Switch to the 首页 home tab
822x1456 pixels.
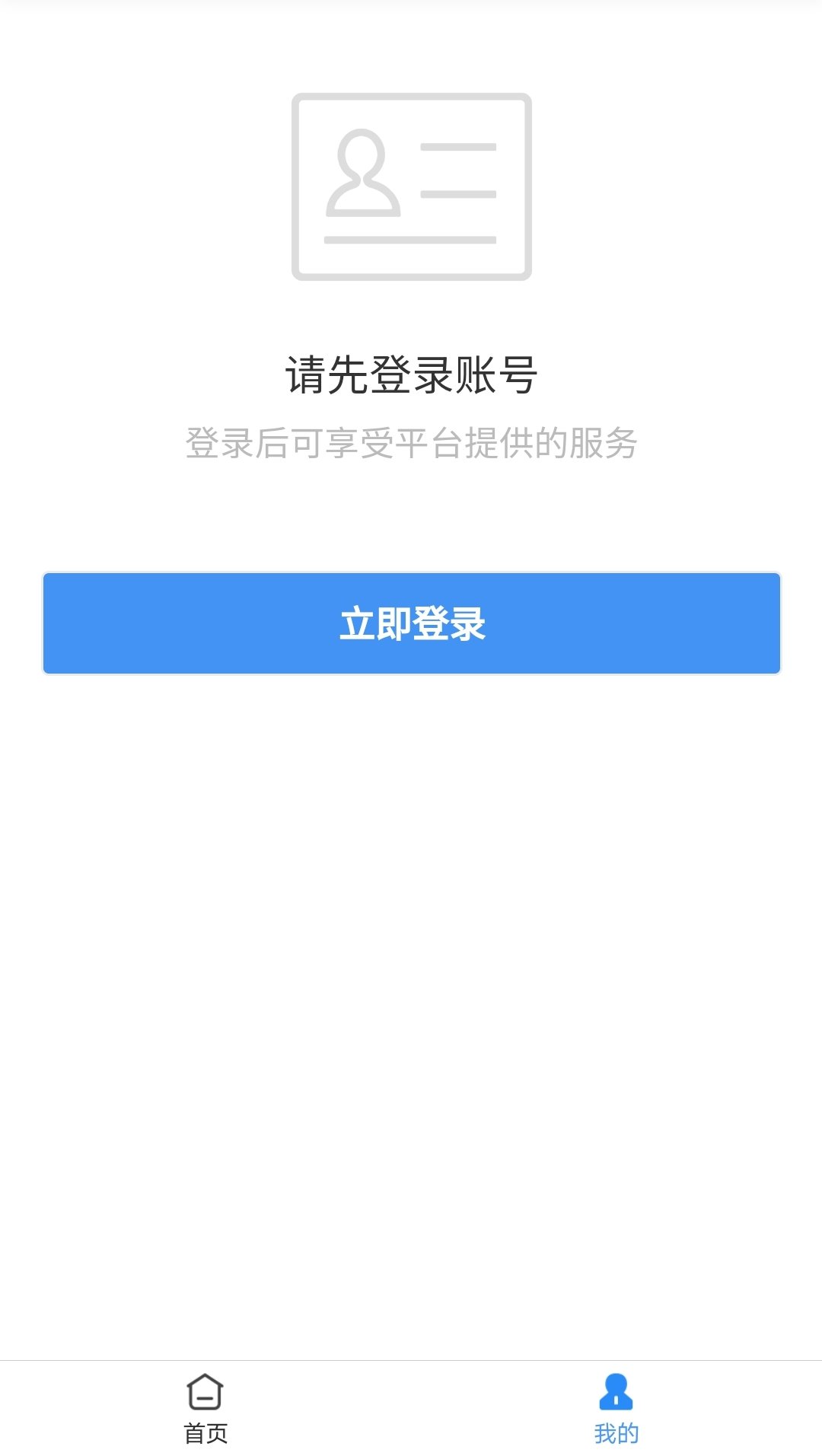[205, 1408]
